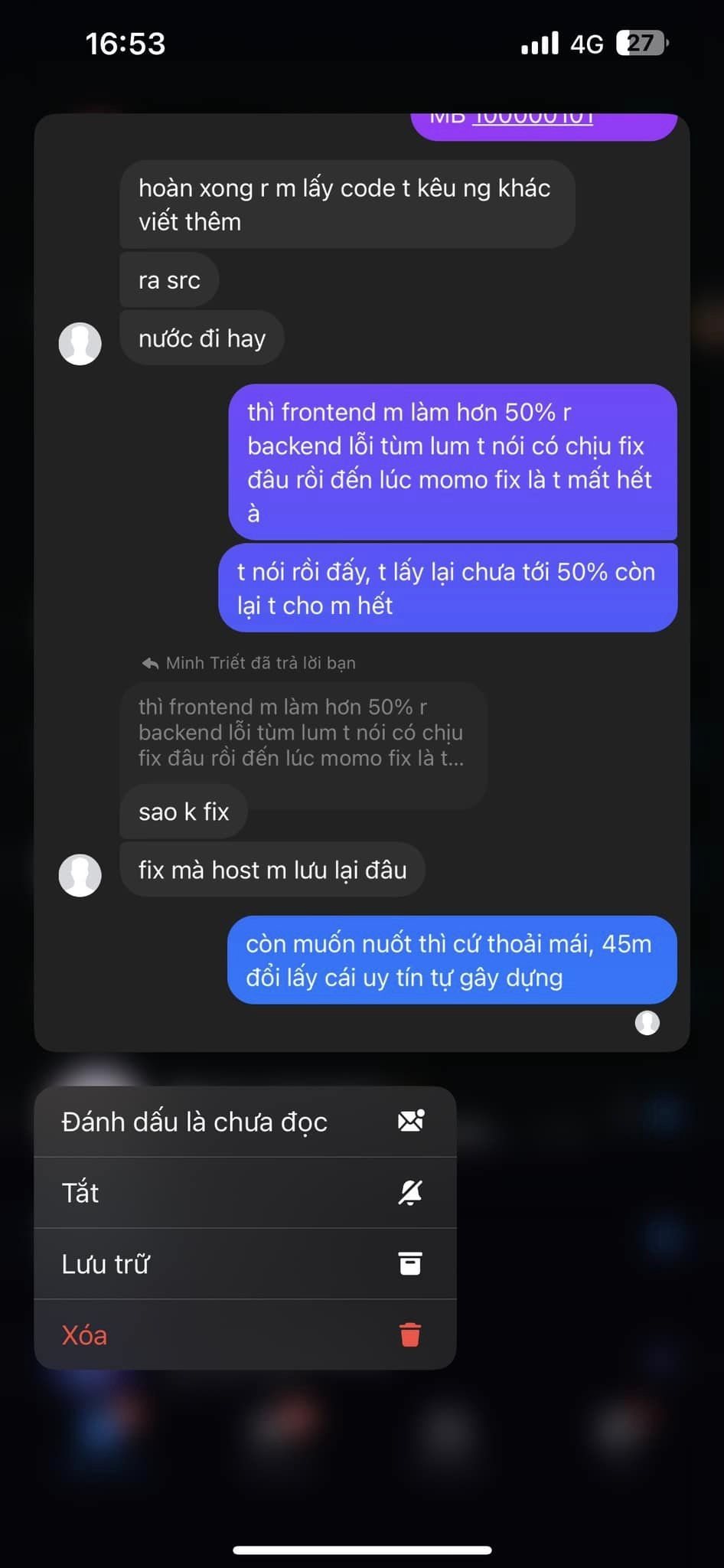Delete the conversation with Xóa
This screenshot has width=724, height=1568.
[245, 1334]
